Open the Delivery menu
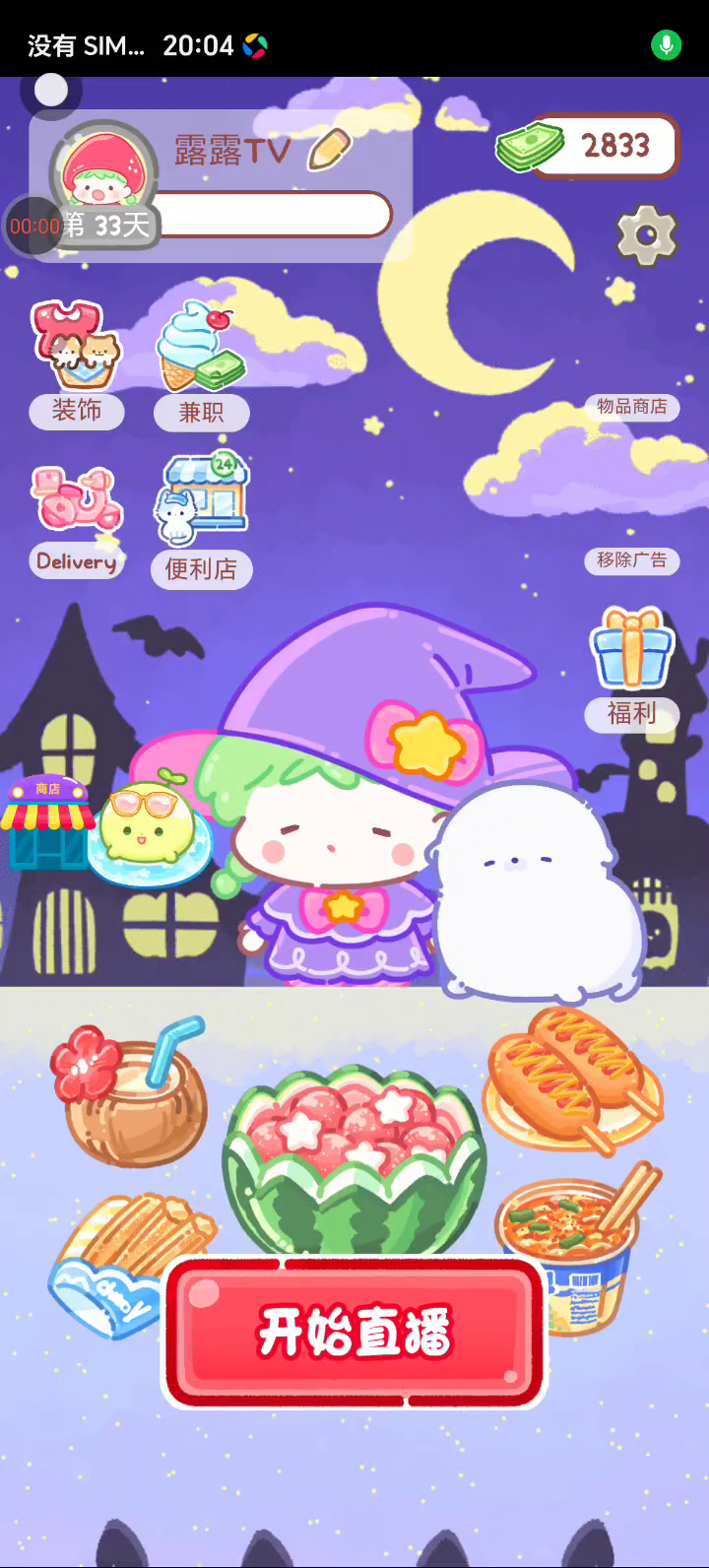The image size is (709, 1568). point(77,520)
